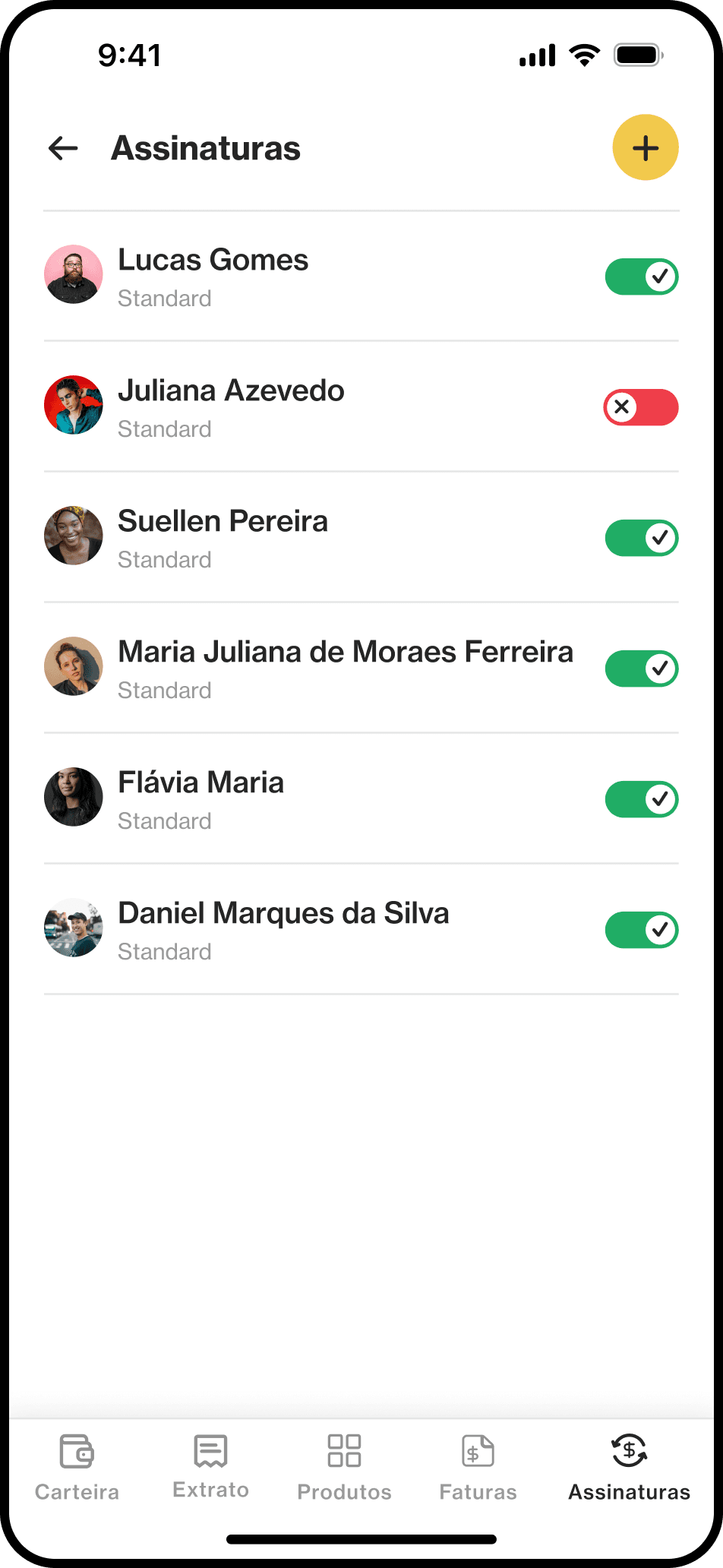The height and width of the screenshot is (1568, 723).
Task: Turn off Suellen Pereira's subscription switch
Action: pyautogui.click(x=642, y=538)
